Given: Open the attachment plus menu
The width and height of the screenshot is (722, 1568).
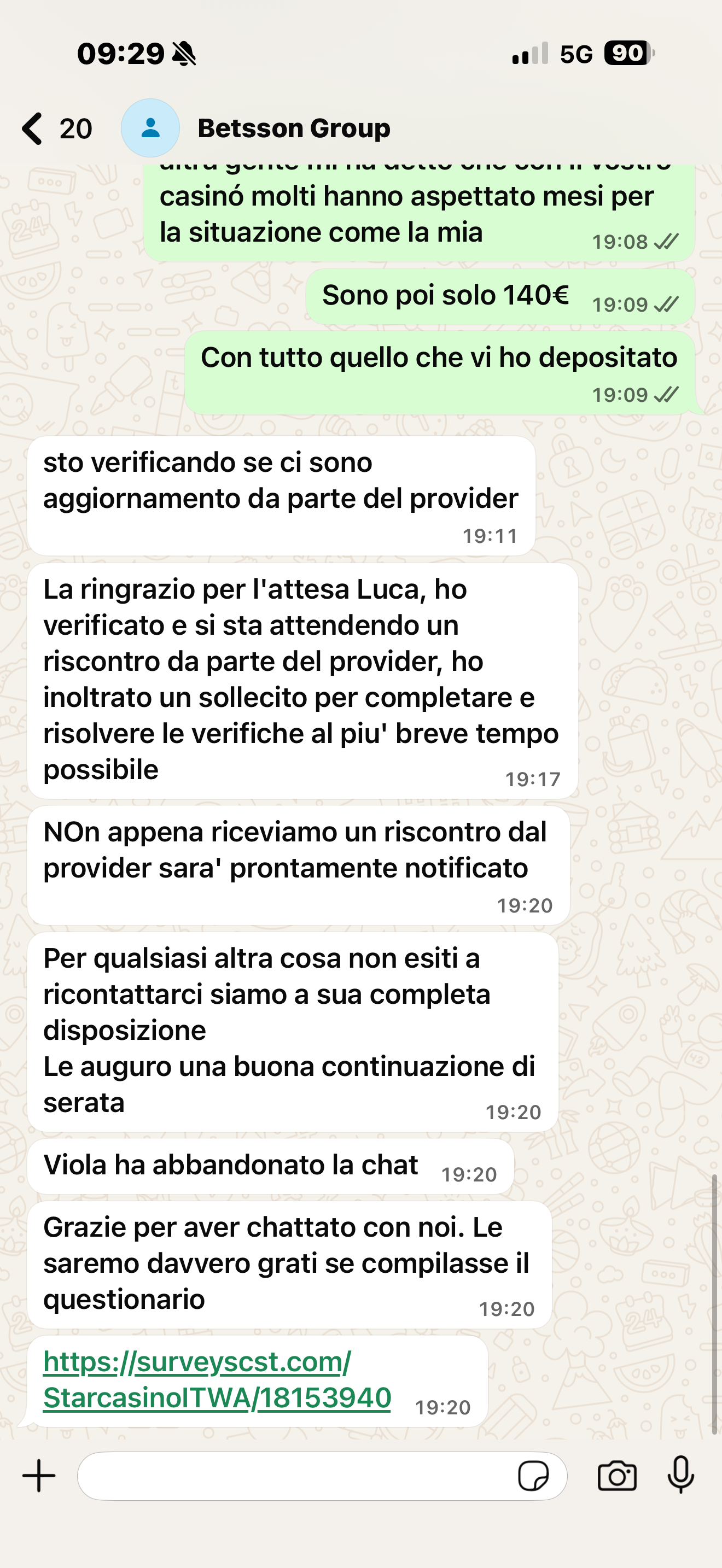Looking at the screenshot, I should pos(39,1476).
